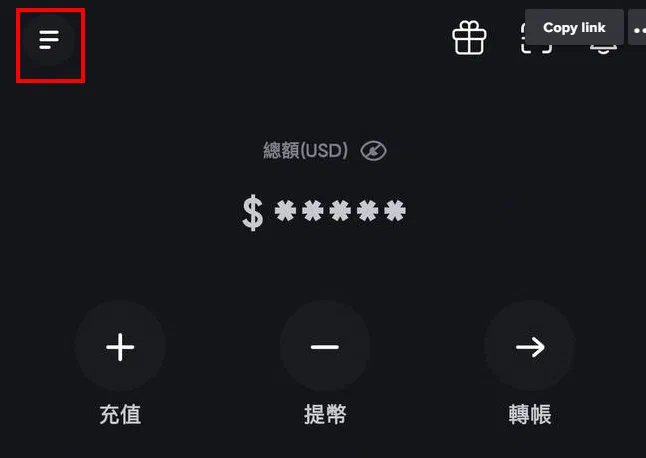
Task: Show the hidden total balance
Action: click(374, 151)
